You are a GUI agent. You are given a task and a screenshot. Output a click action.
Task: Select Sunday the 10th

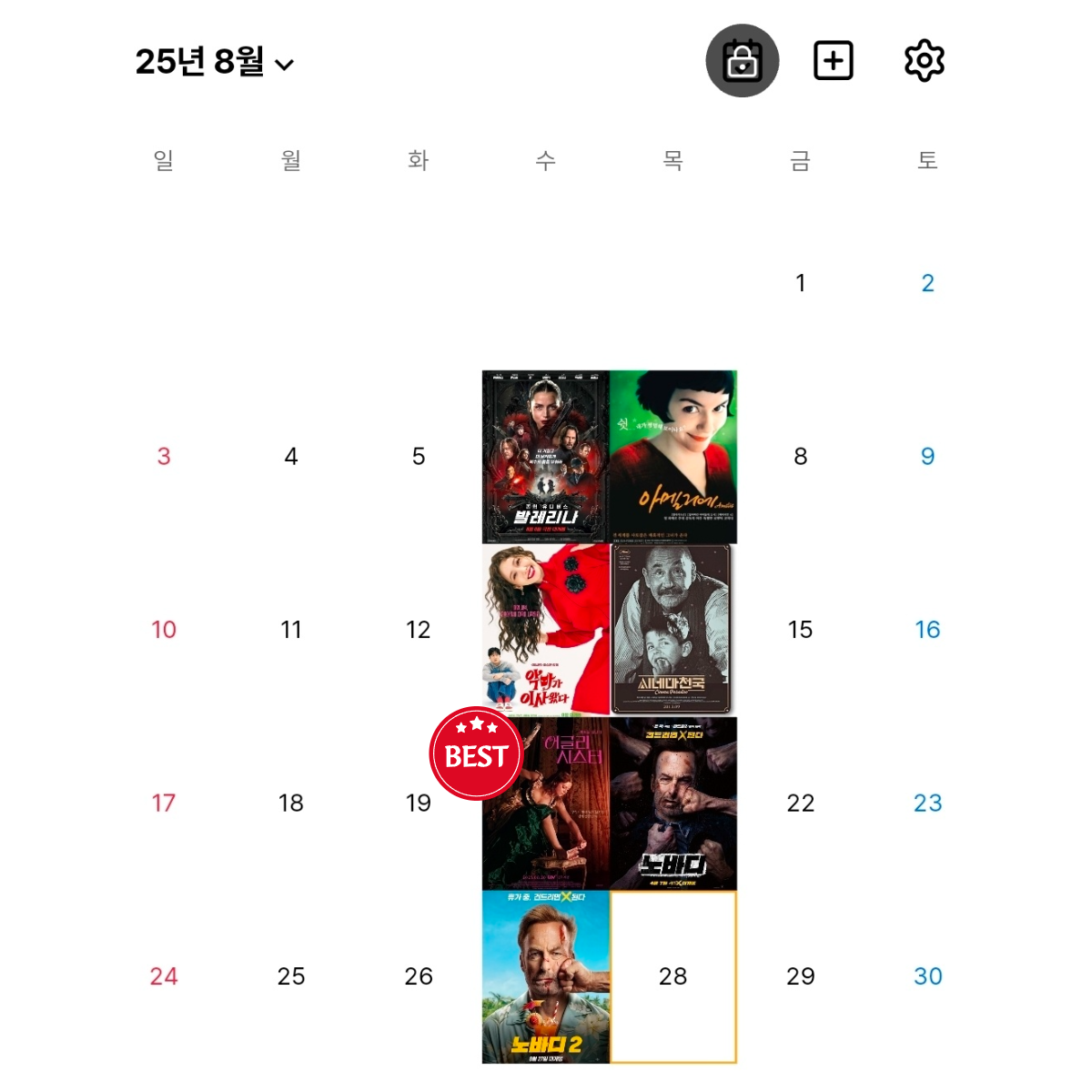[164, 630]
